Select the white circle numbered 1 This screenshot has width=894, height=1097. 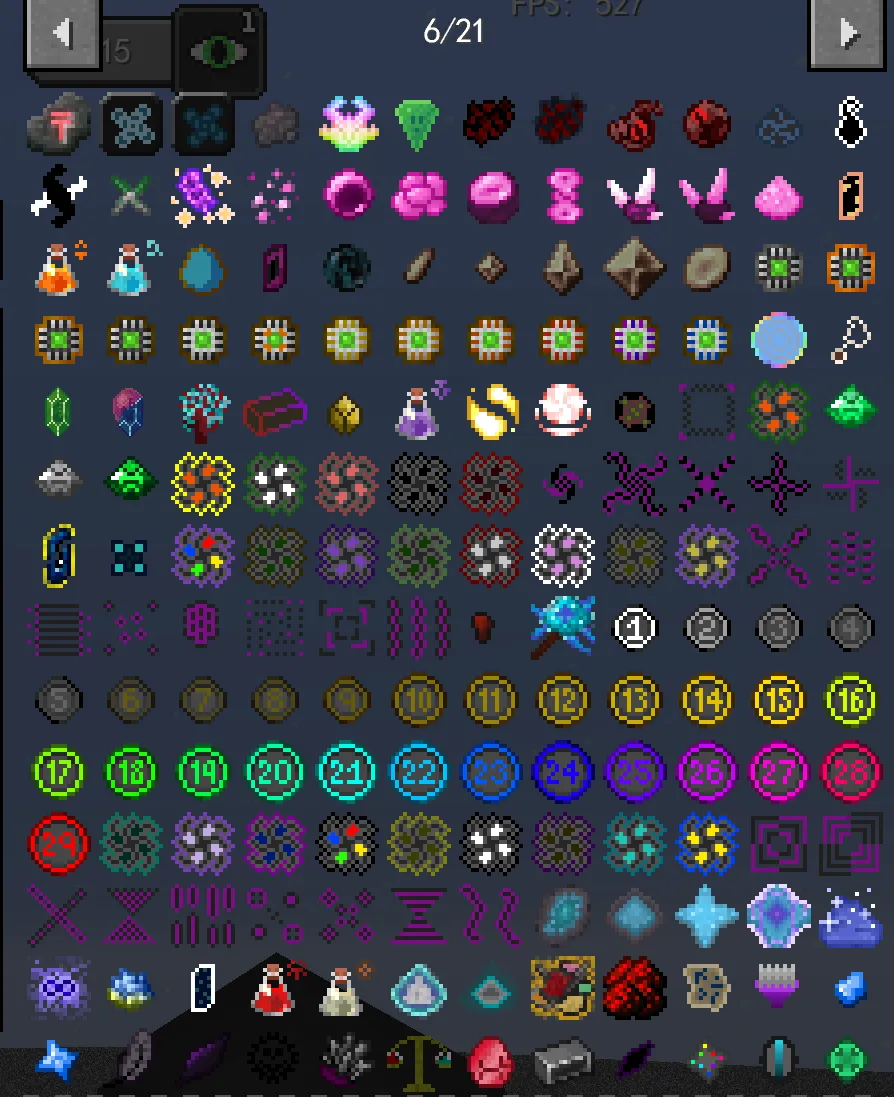[634, 629]
